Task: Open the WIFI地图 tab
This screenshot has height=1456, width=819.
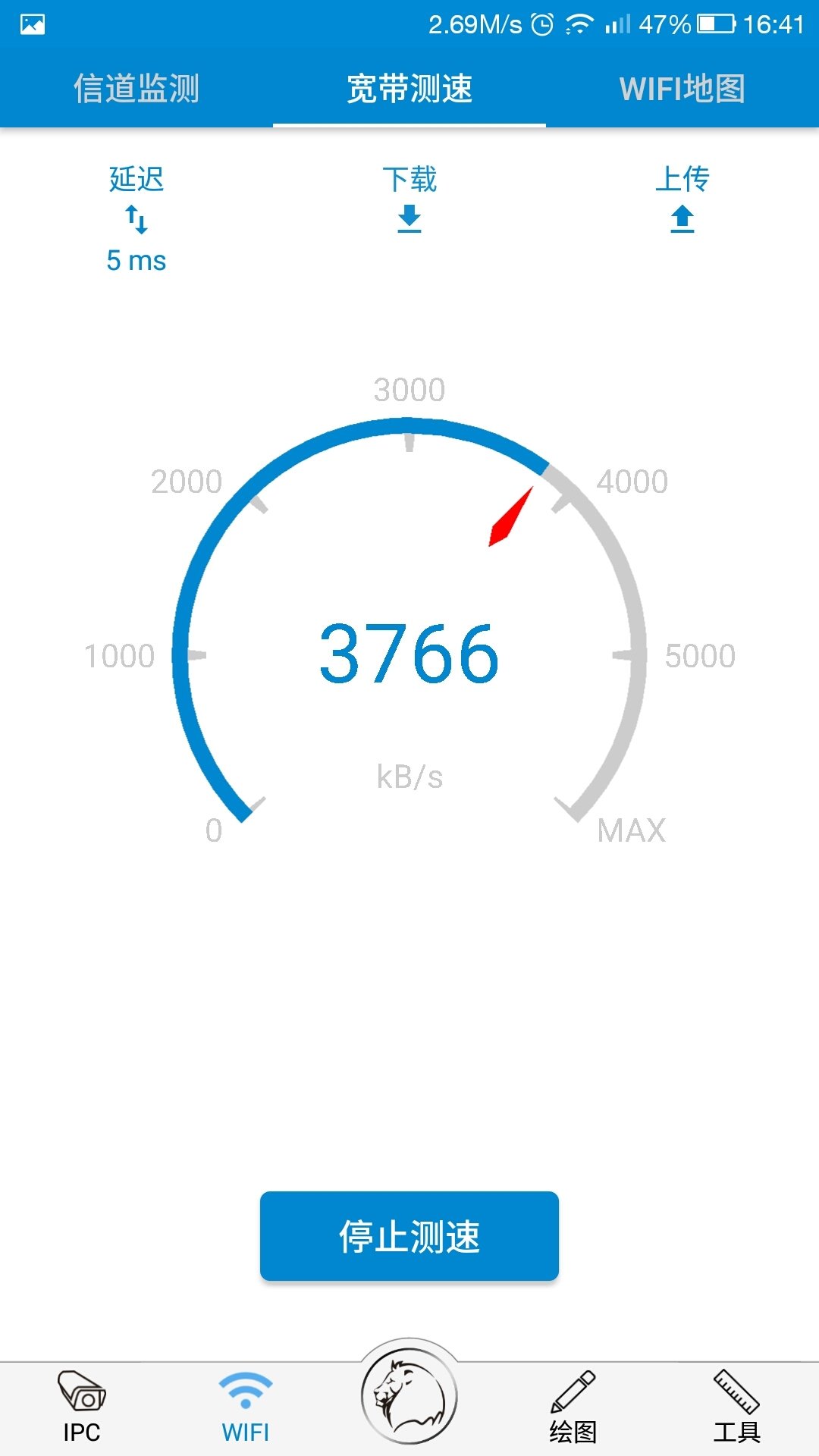Action: pyautogui.click(x=682, y=89)
